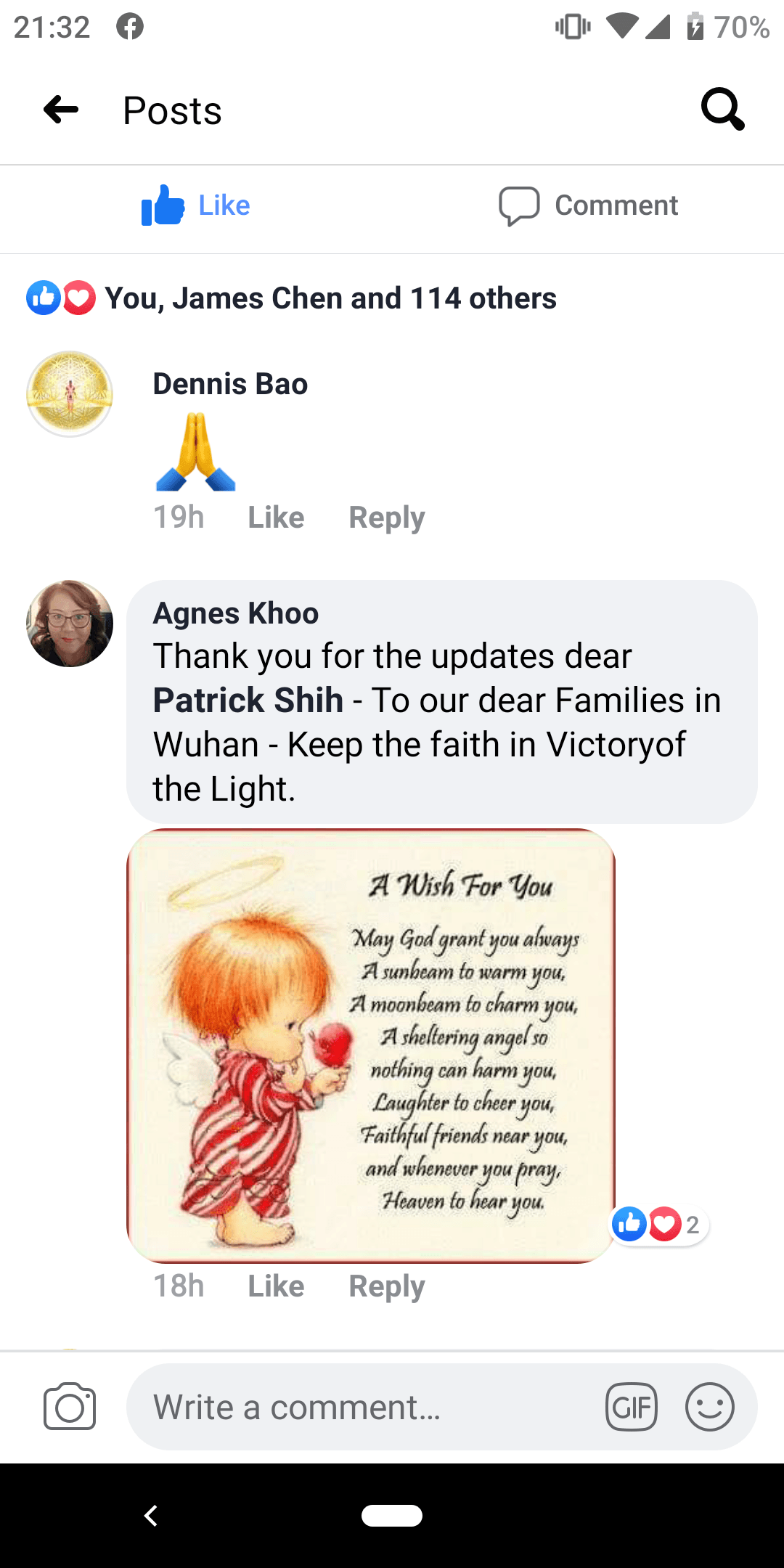This screenshot has height=1568, width=784.
Task: Open the tagged name Patrick Shih
Action: (248, 701)
